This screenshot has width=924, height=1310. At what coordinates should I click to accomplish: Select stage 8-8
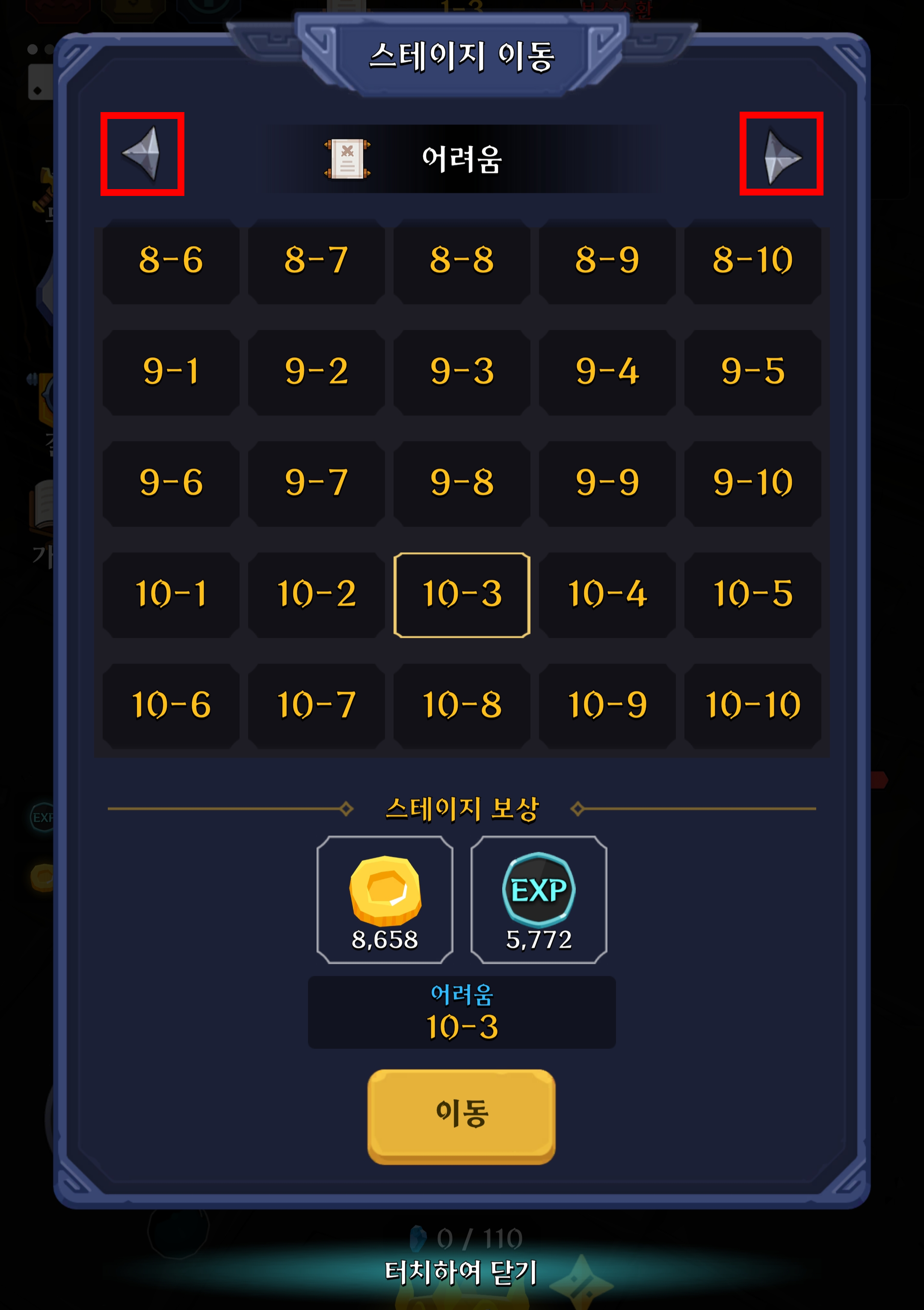[x=462, y=261]
